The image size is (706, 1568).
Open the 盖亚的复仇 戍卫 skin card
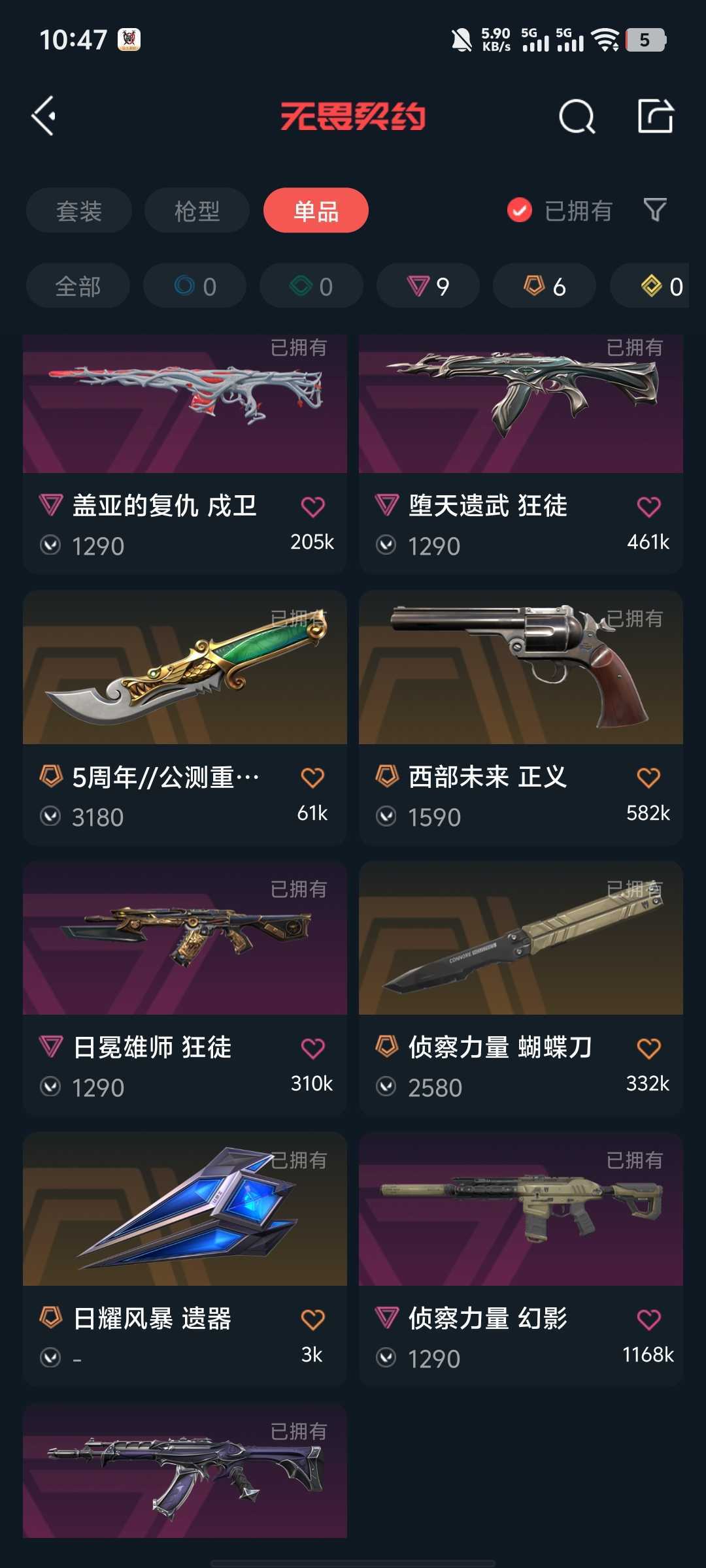pyautogui.click(x=185, y=455)
